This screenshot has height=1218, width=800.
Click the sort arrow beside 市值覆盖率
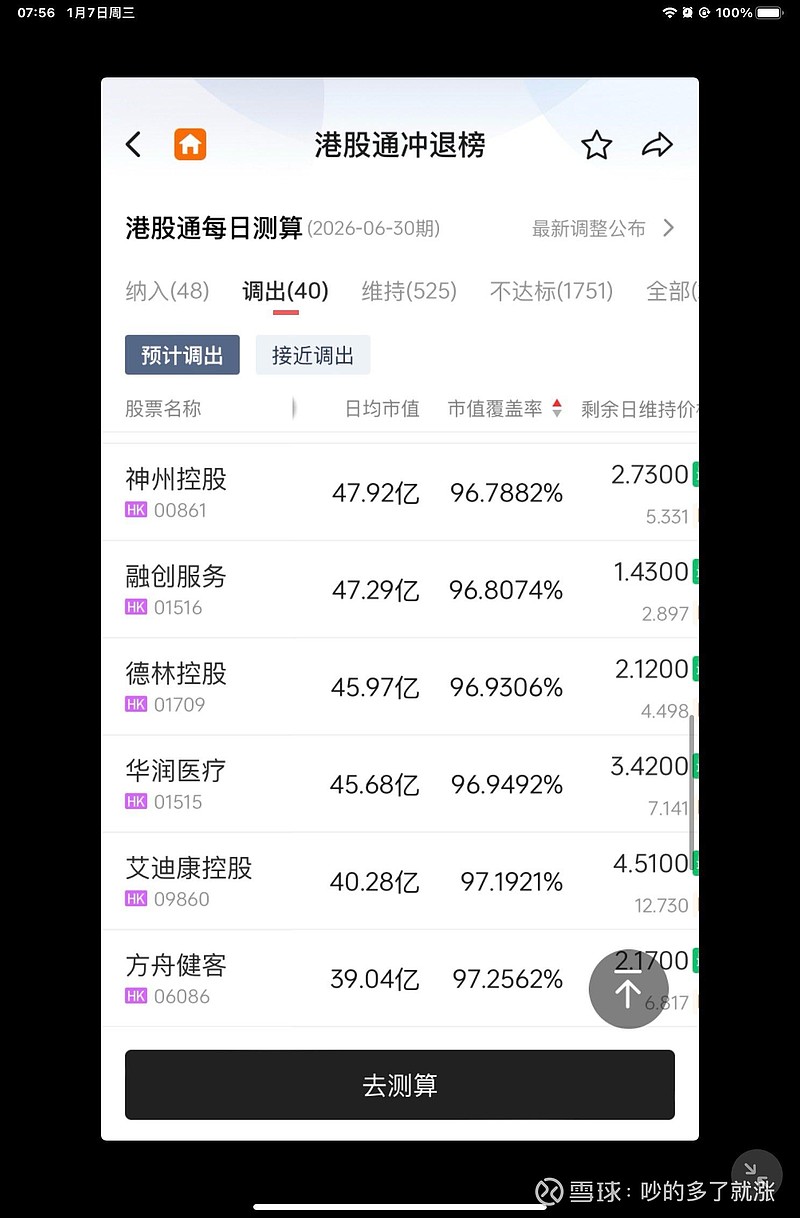pyautogui.click(x=558, y=408)
